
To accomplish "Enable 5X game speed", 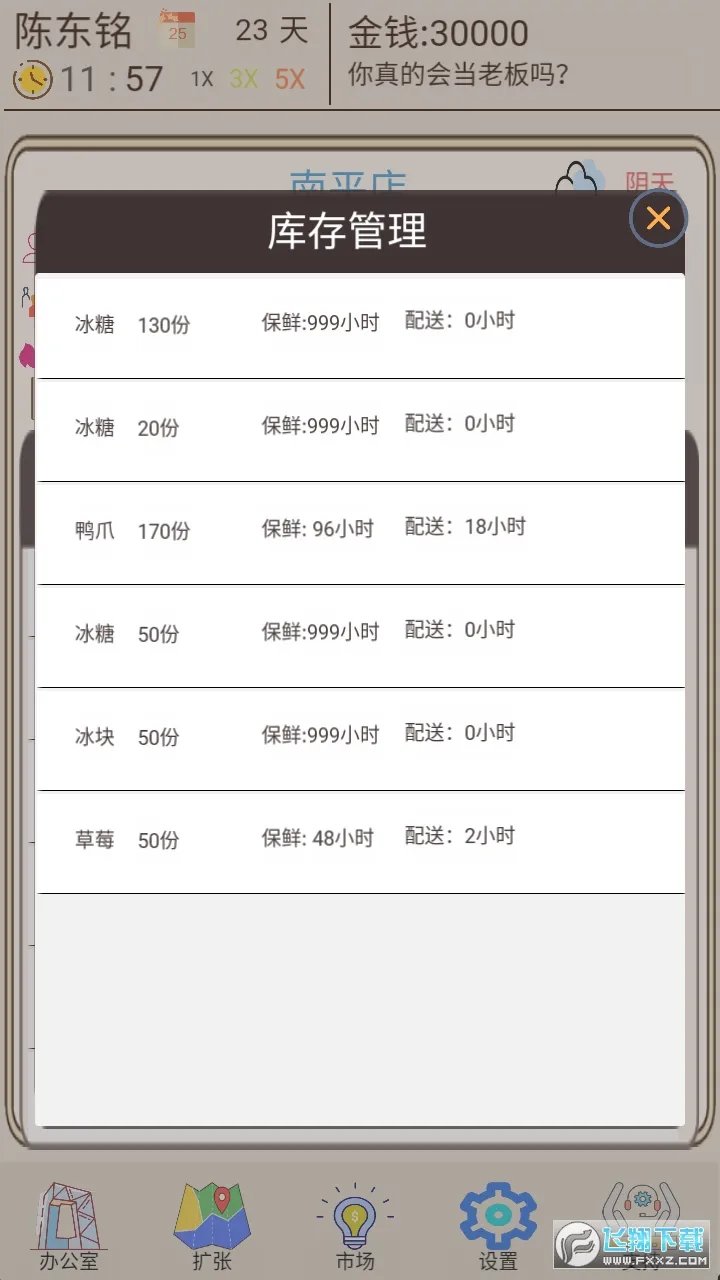I will click(x=289, y=78).
